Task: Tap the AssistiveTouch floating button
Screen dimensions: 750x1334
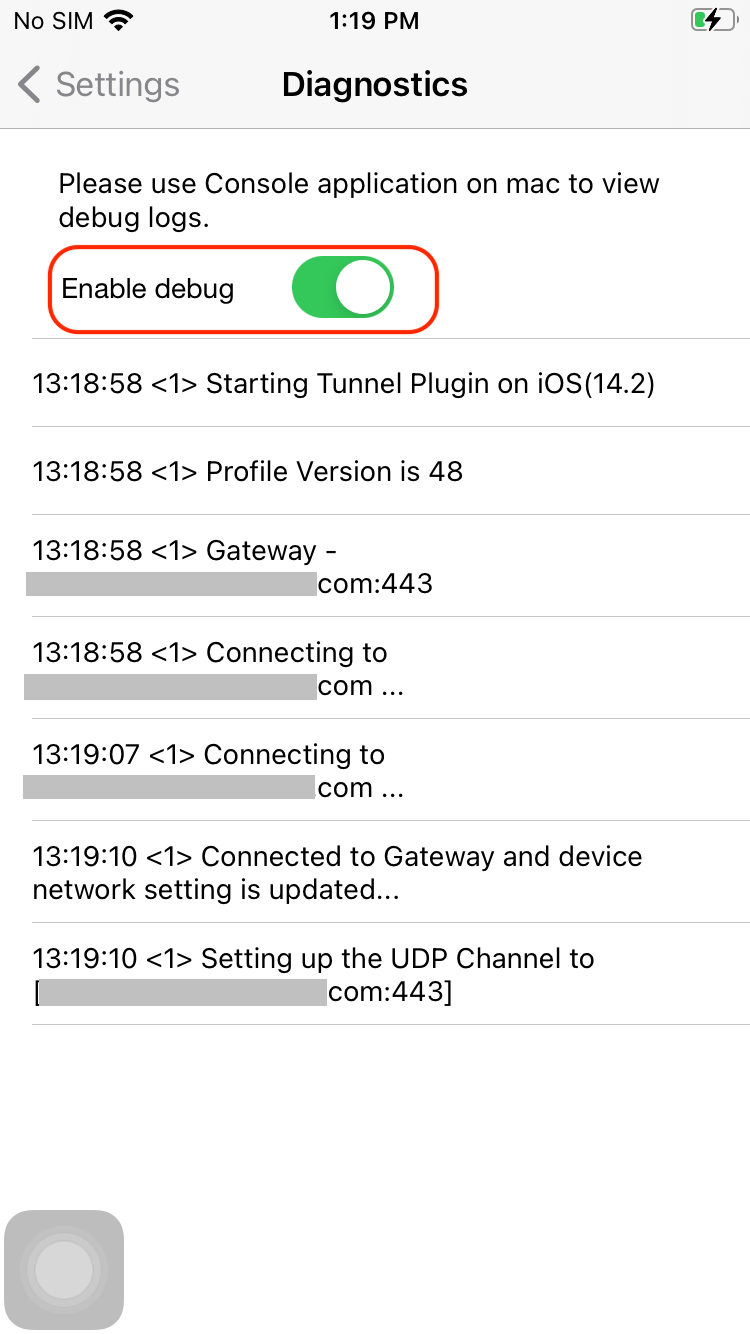Action: [x=64, y=1269]
